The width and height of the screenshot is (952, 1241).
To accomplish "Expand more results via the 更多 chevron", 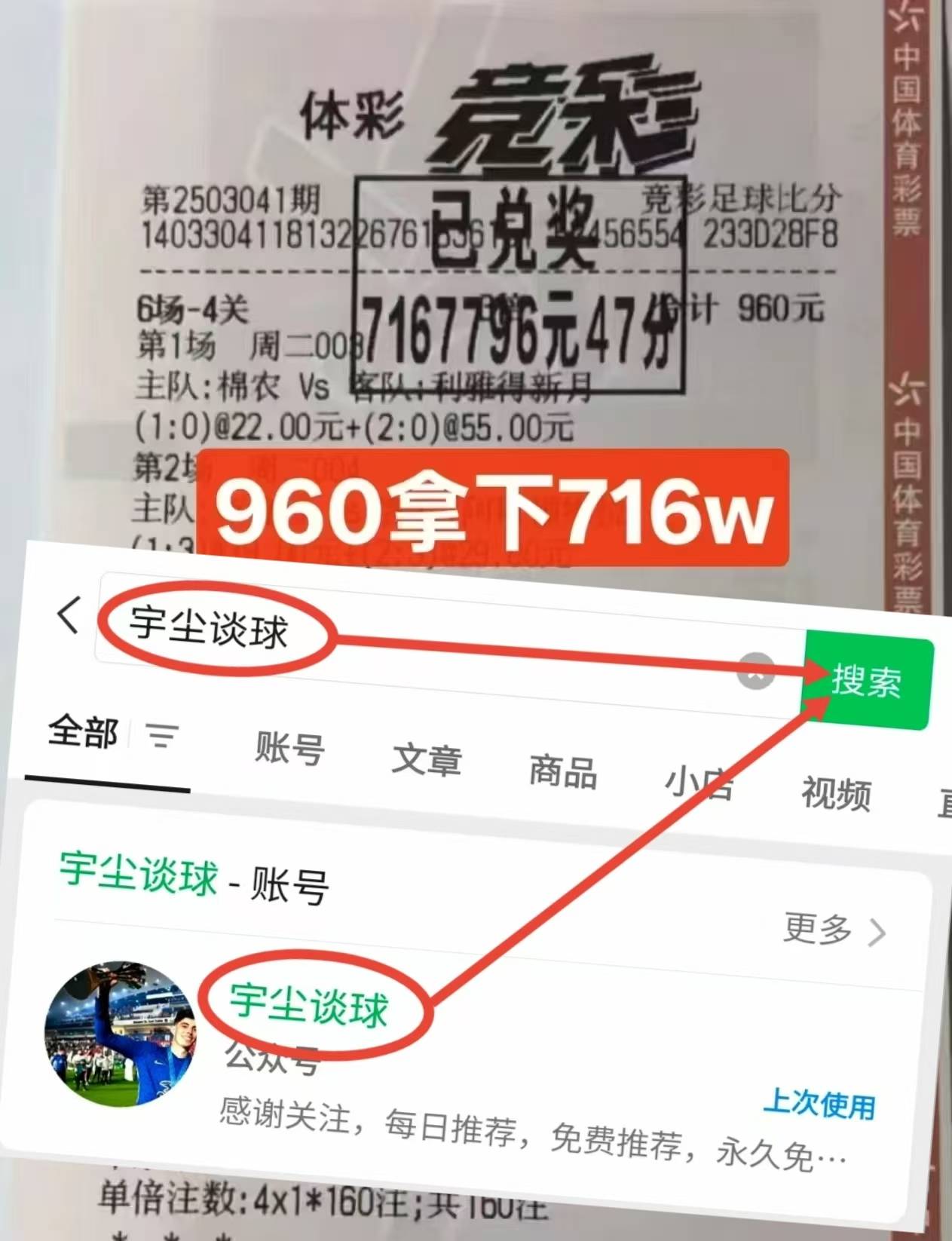I will [877, 933].
